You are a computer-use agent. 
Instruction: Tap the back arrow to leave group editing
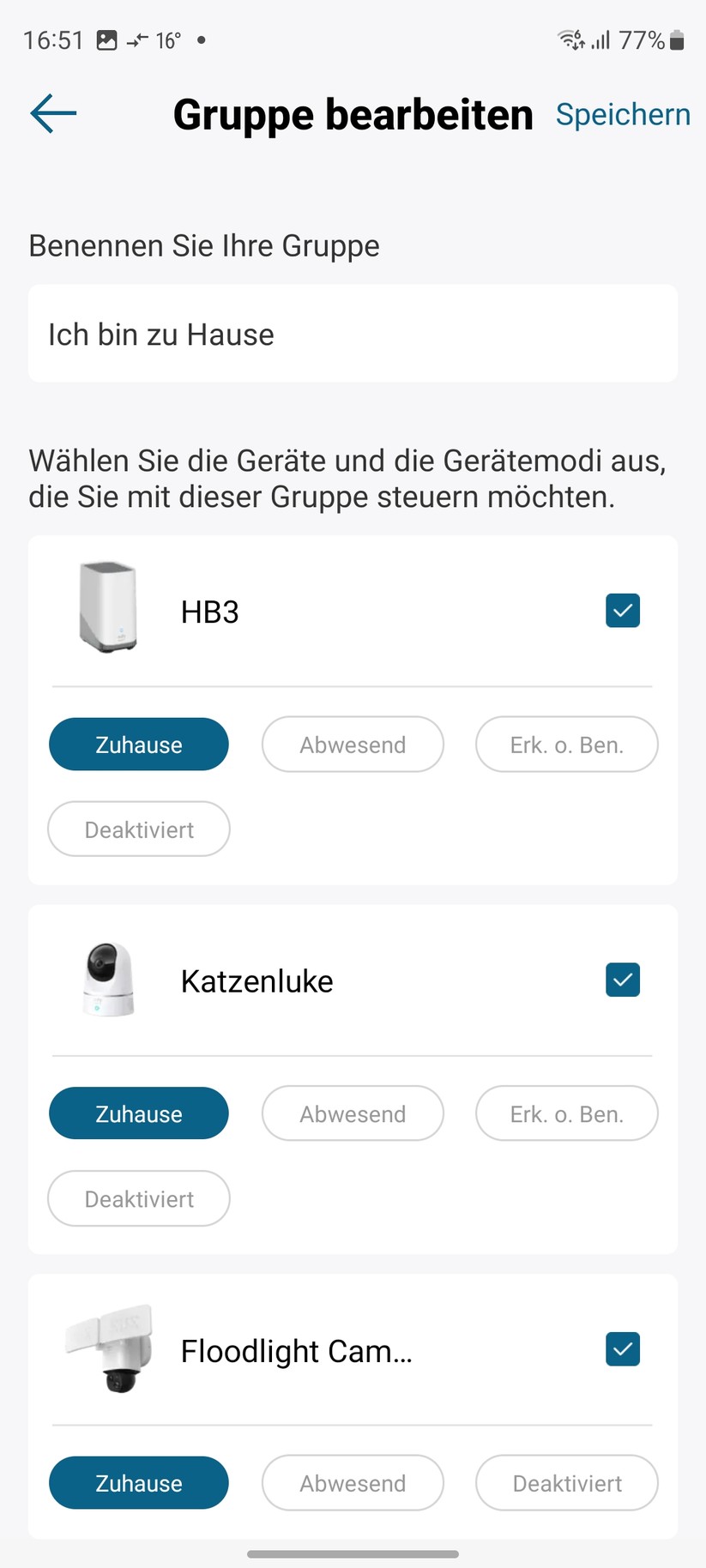(x=52, y=112)
